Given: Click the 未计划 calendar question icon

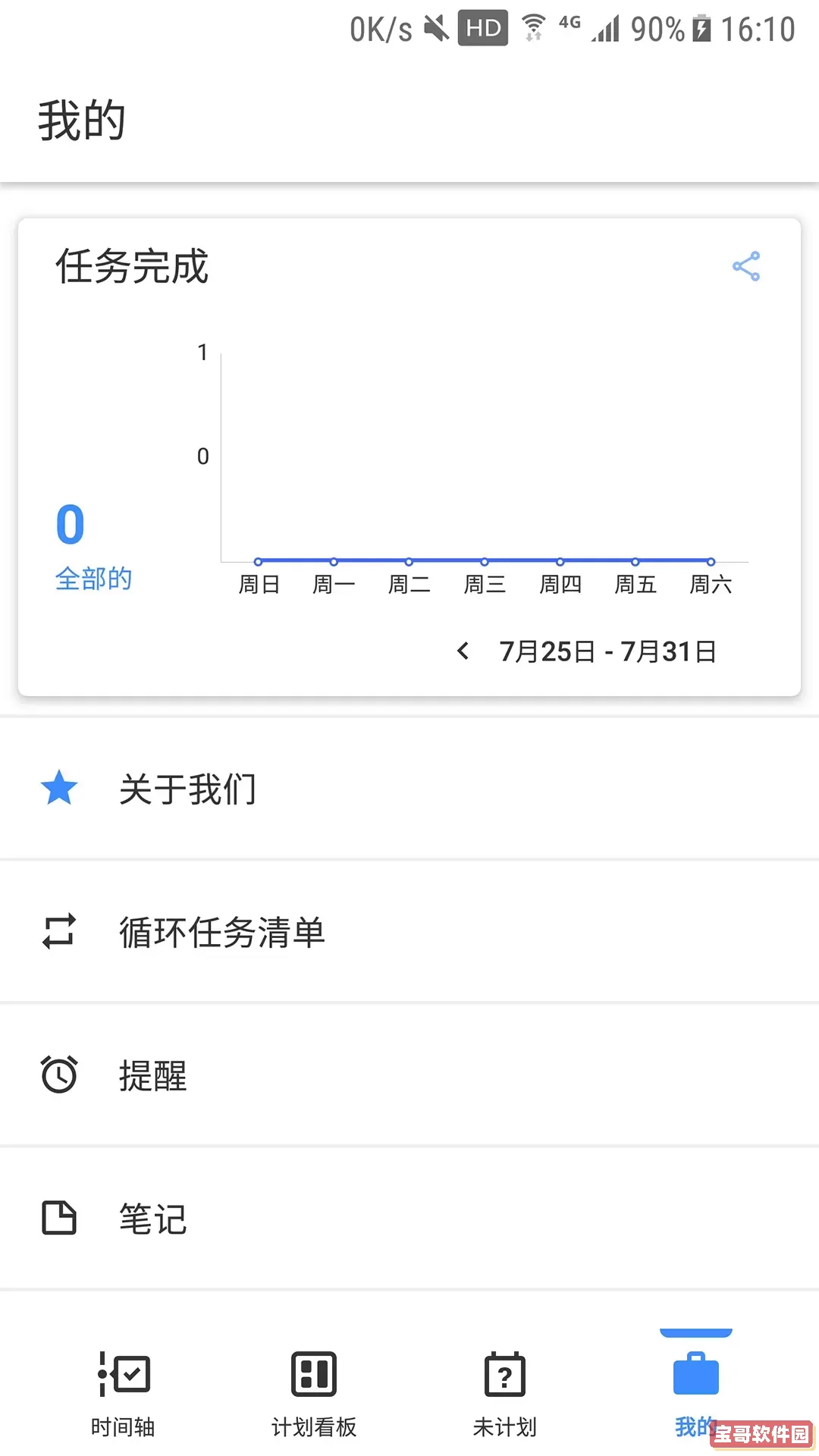Looking at the screenshot, I should tap(505, 1374).
